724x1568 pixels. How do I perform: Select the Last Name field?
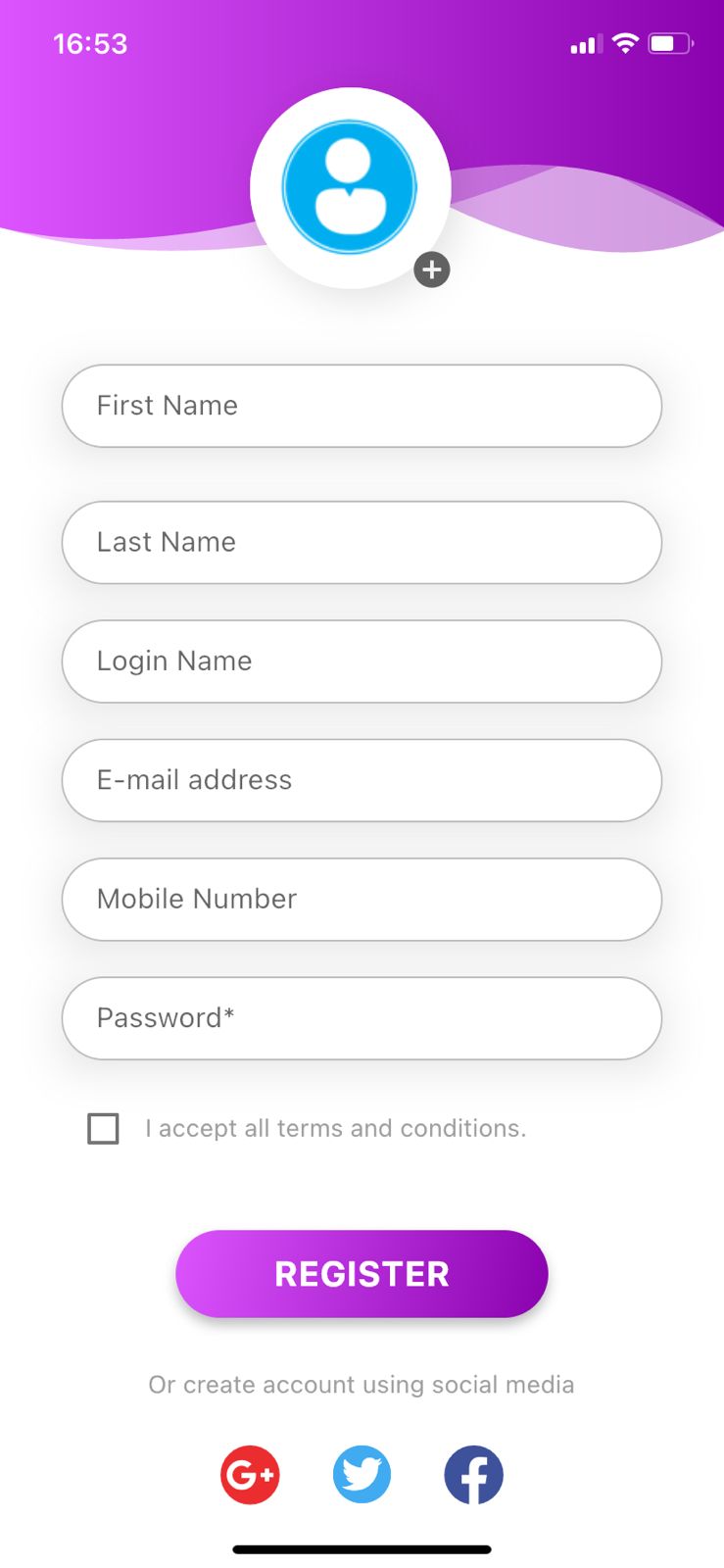tap(362, 542)
